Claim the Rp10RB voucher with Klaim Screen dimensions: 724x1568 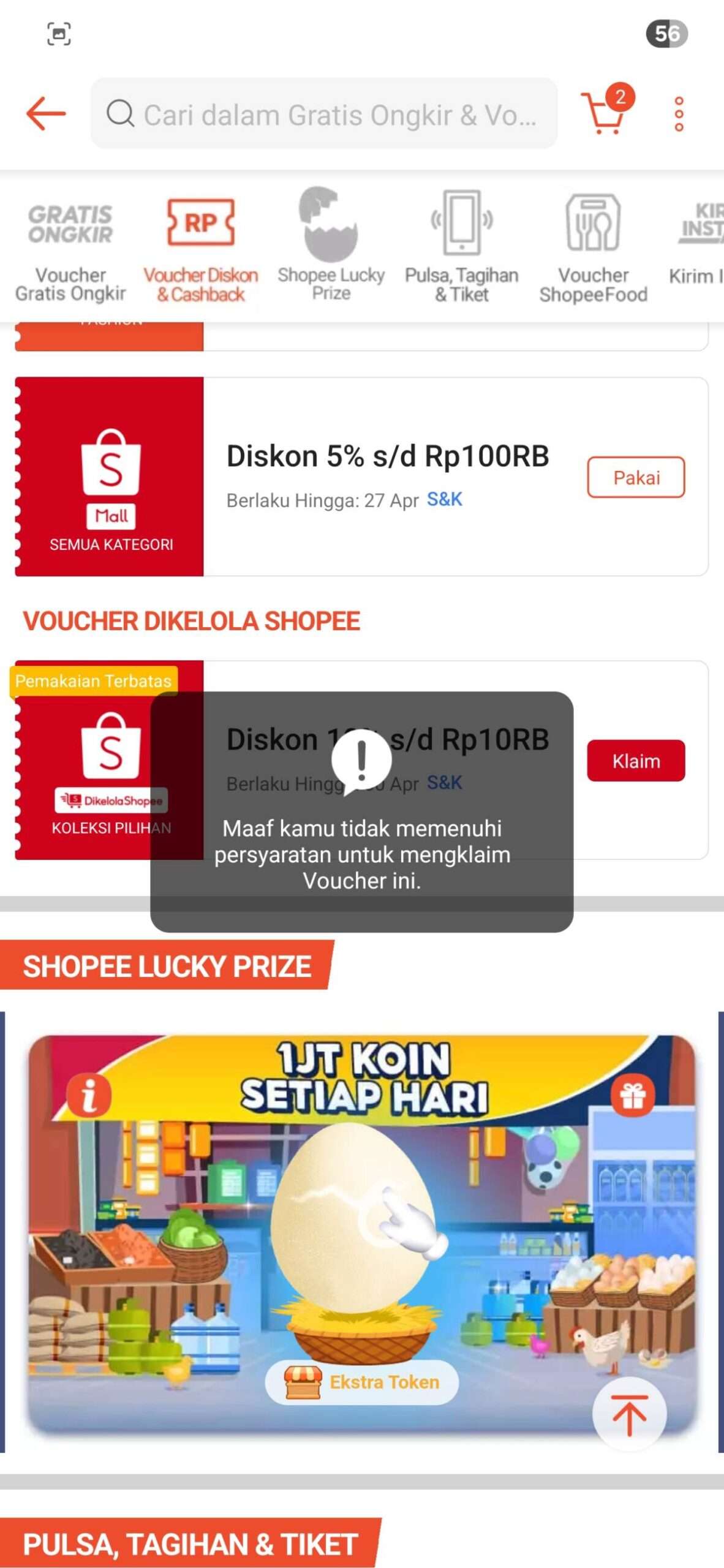(x=636, y=760)
